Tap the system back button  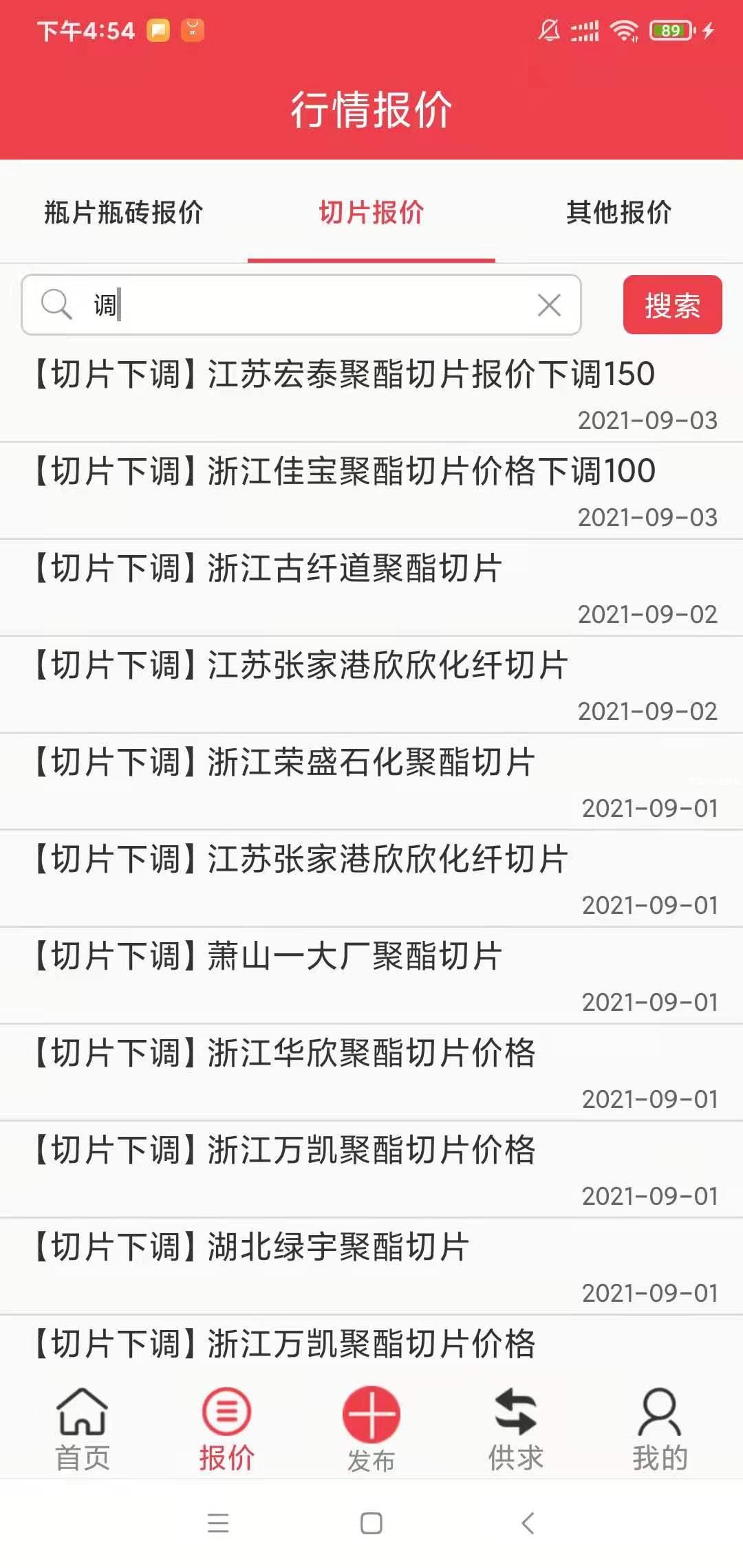528,1523
